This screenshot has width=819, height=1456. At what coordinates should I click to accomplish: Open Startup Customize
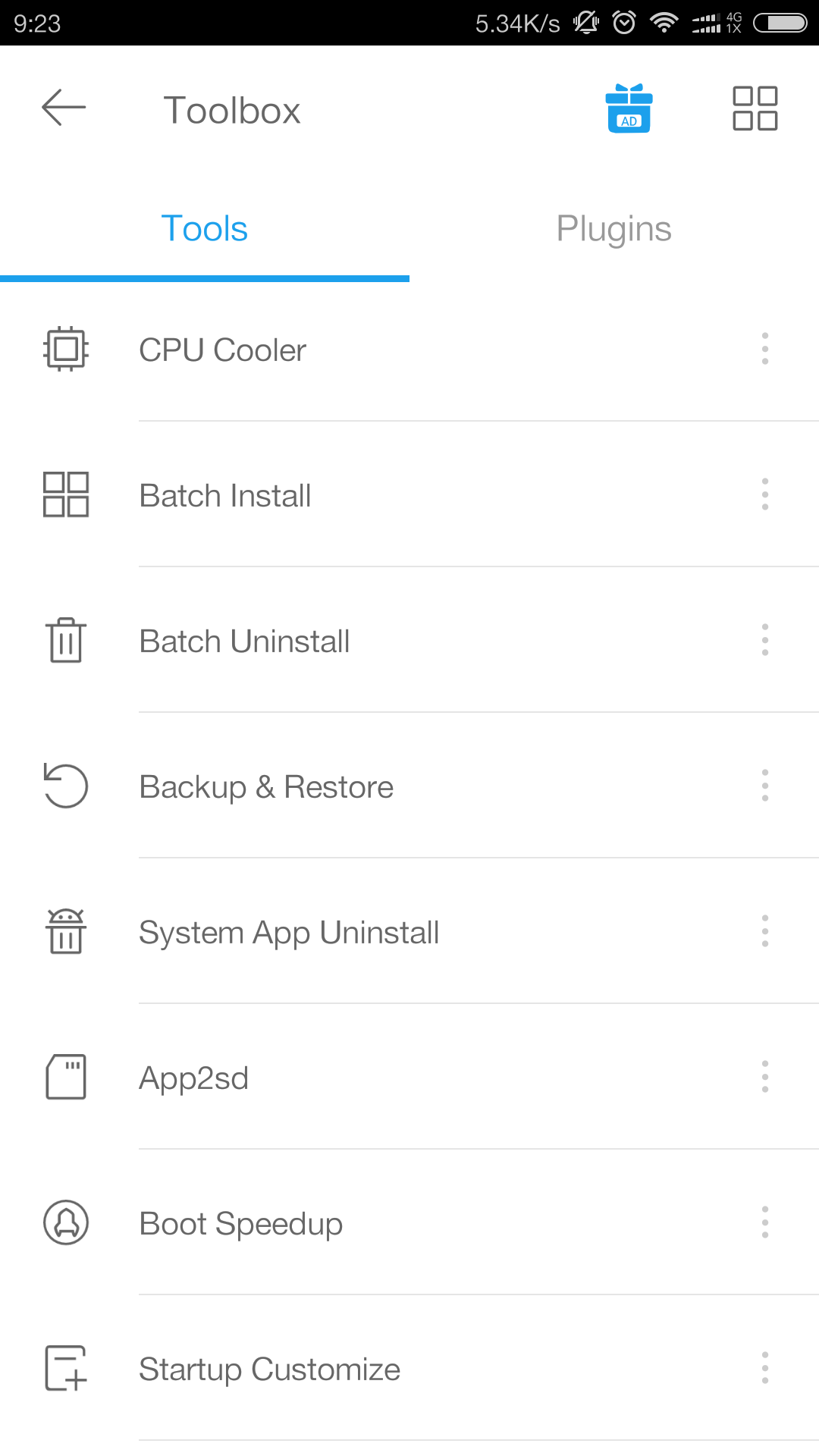pos(269,1370)
